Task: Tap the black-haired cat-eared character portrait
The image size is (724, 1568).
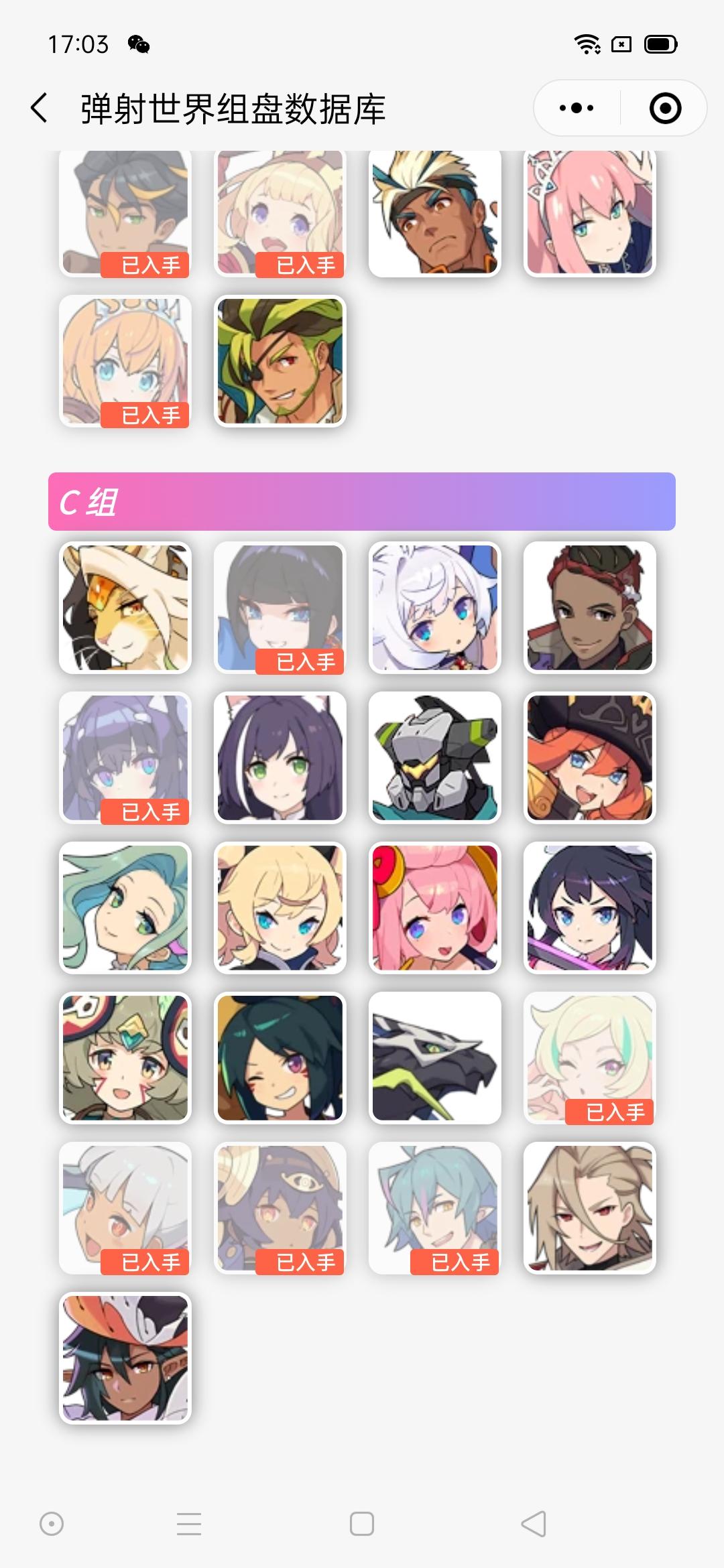Action: pyautogui.click(x=281, y=757)
